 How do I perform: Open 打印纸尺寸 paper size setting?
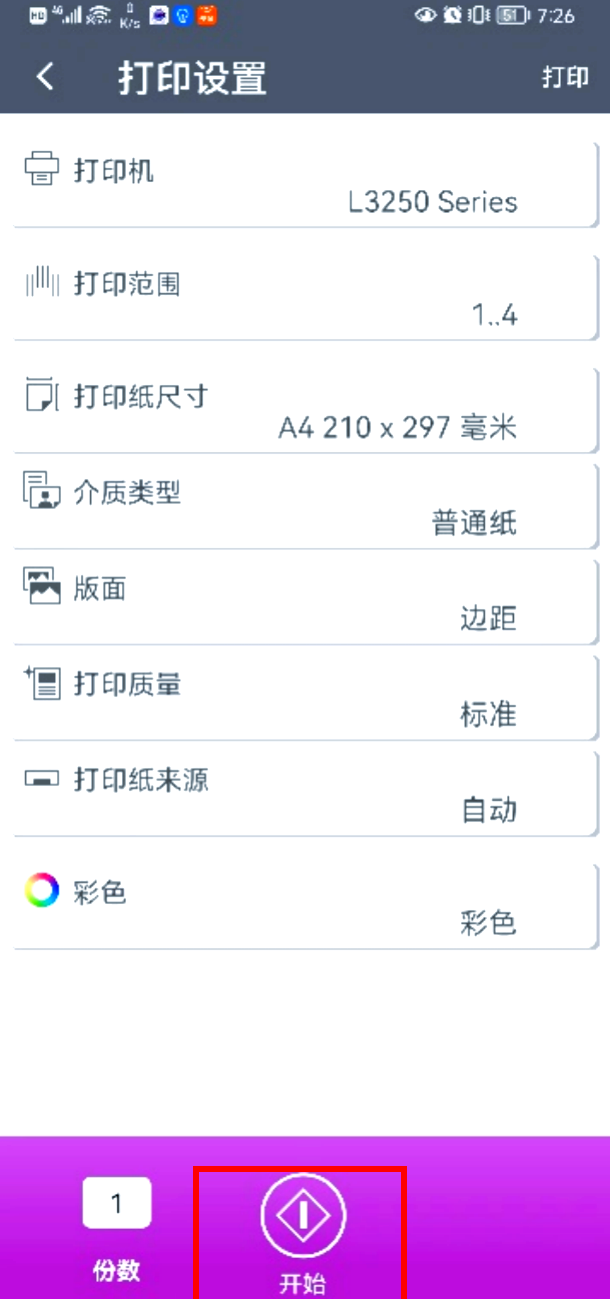click(306, 410)
